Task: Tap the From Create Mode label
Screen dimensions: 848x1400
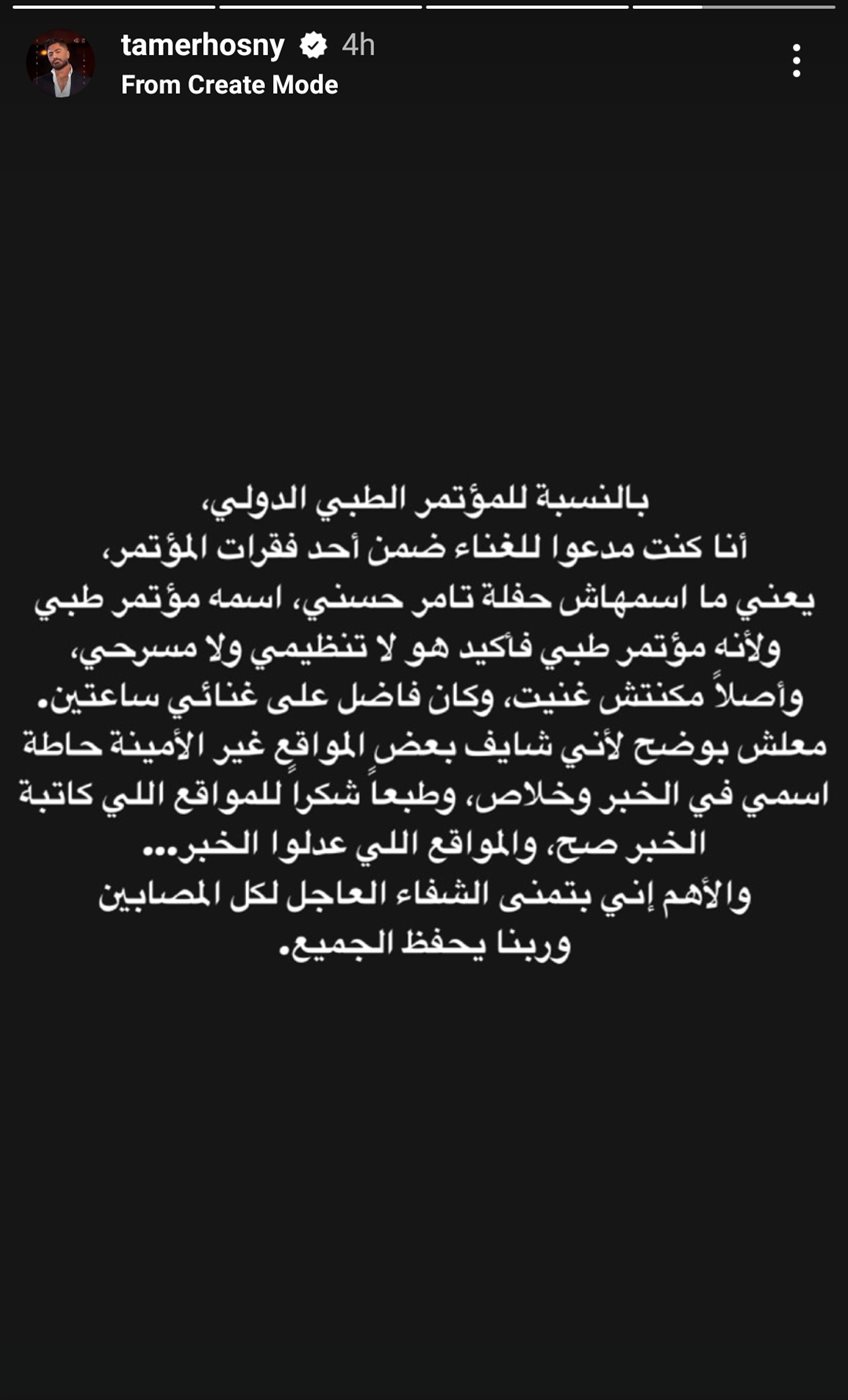Action: [x=229, y=85]
